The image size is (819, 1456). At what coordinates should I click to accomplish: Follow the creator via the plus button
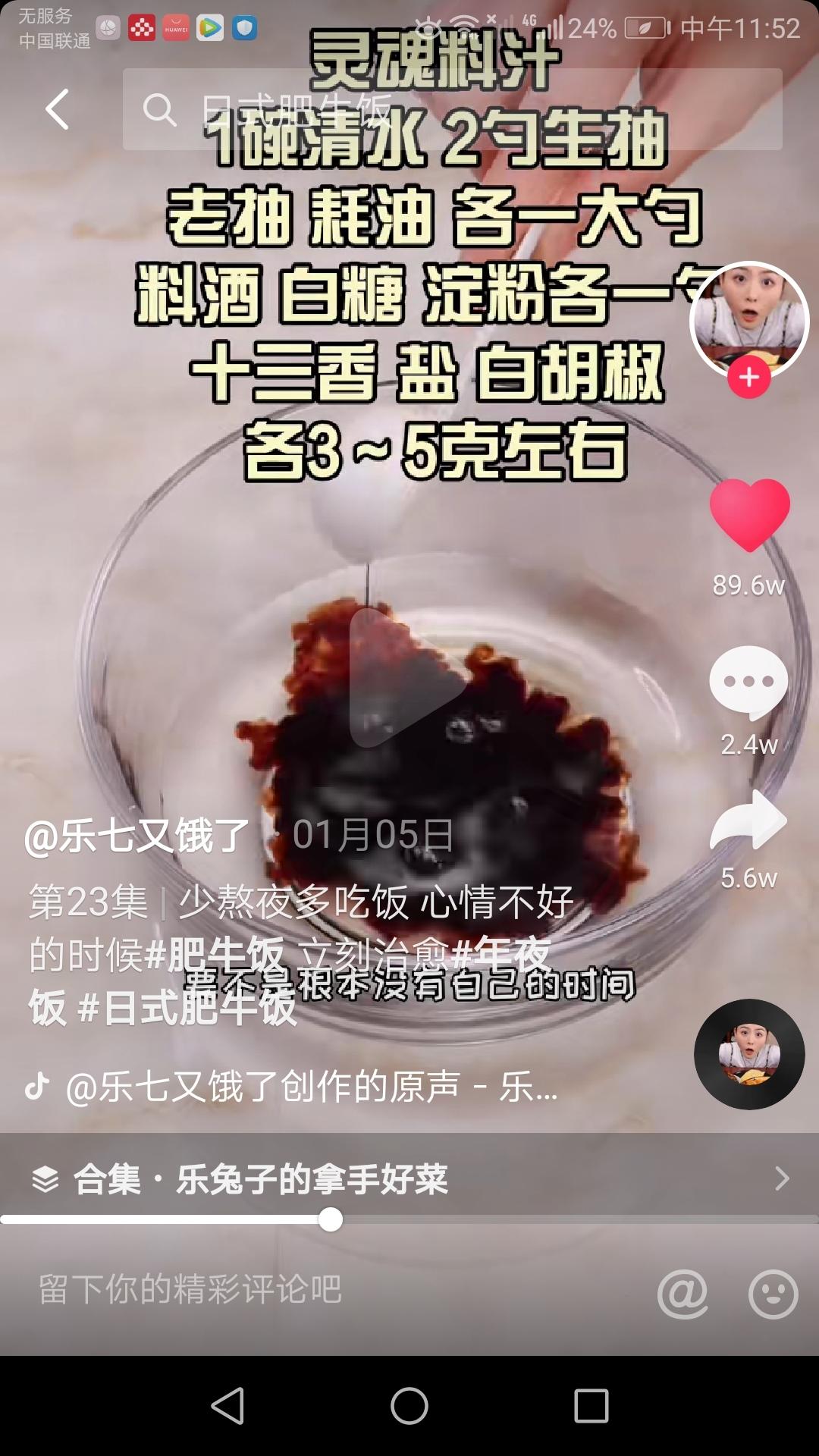747,375
